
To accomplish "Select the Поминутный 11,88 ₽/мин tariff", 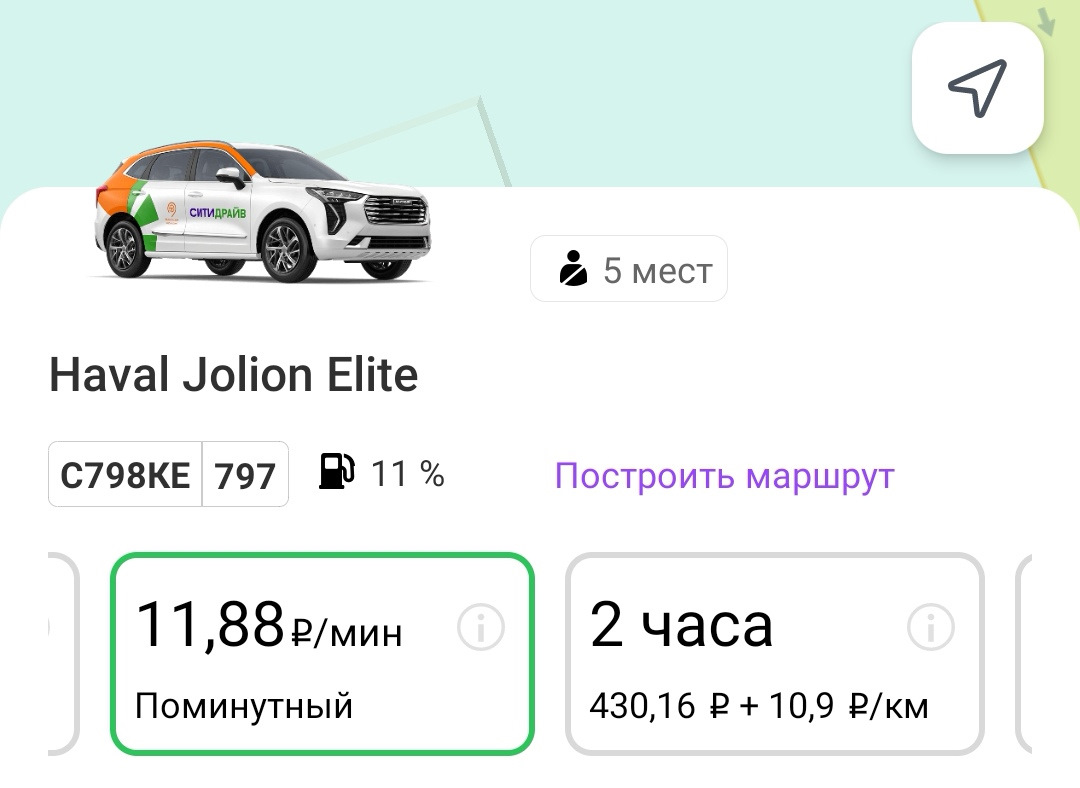I will (x=322, y=654).
